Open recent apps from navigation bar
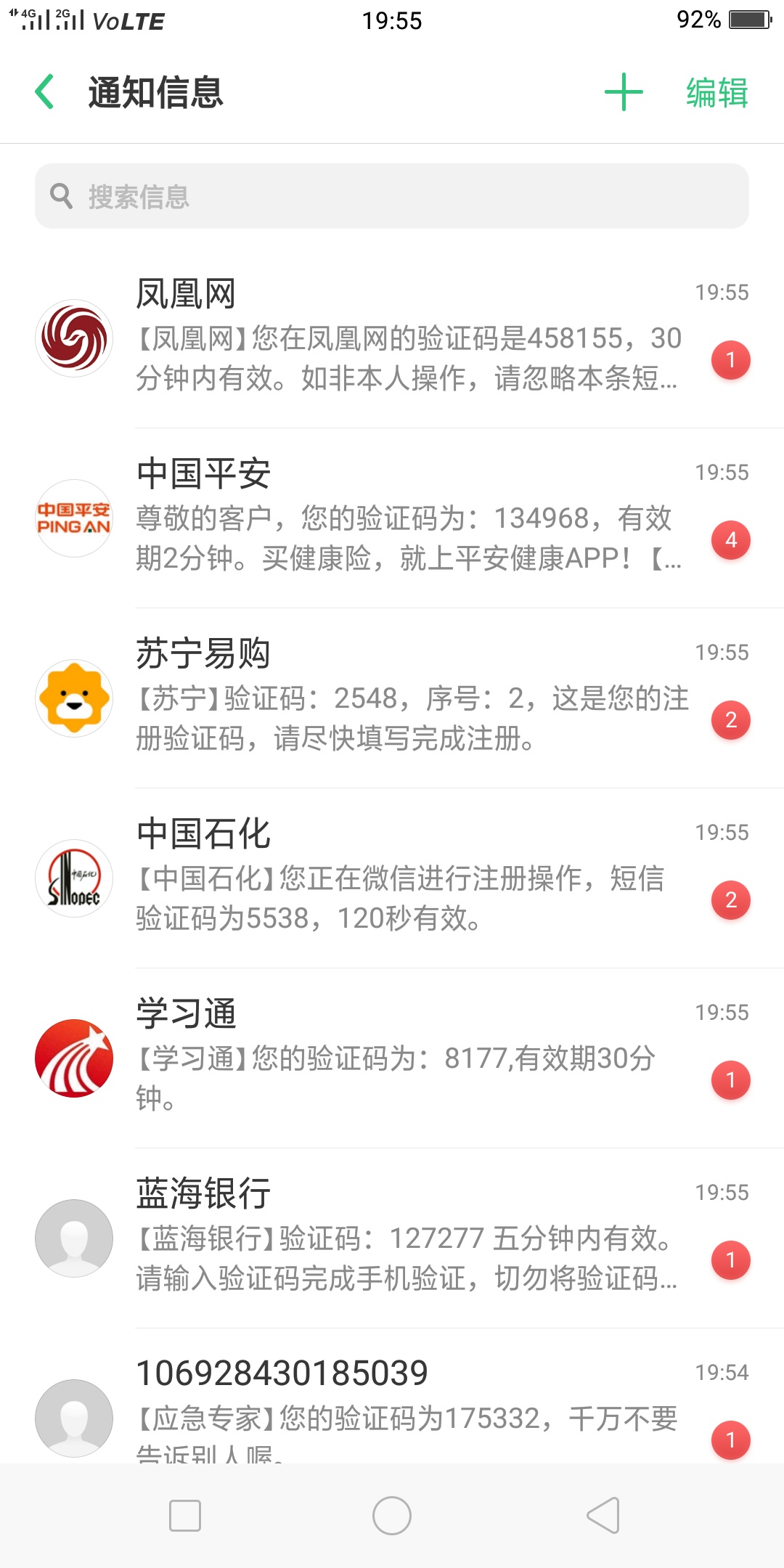 pos(185,1516)
